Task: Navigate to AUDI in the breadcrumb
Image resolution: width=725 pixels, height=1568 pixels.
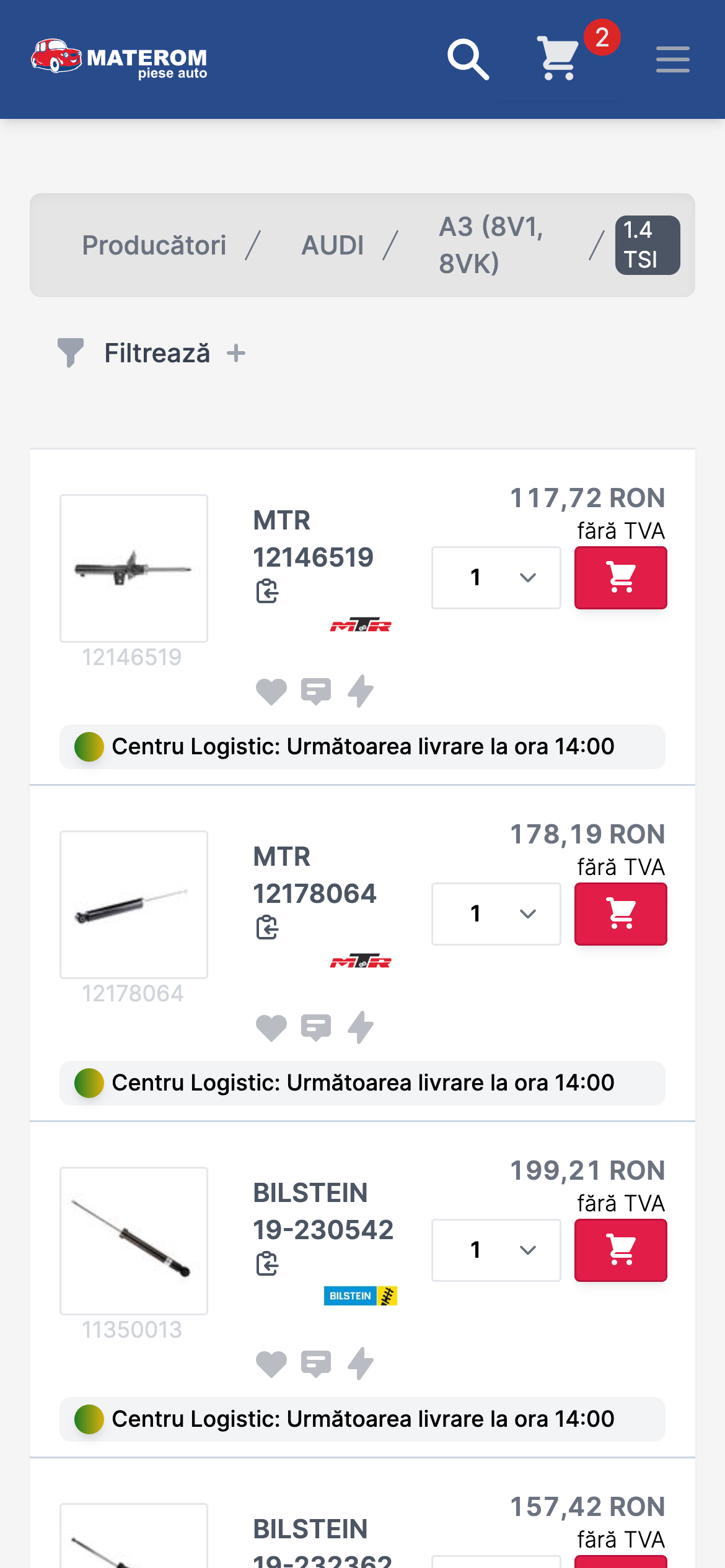Action: coord(333,244)
